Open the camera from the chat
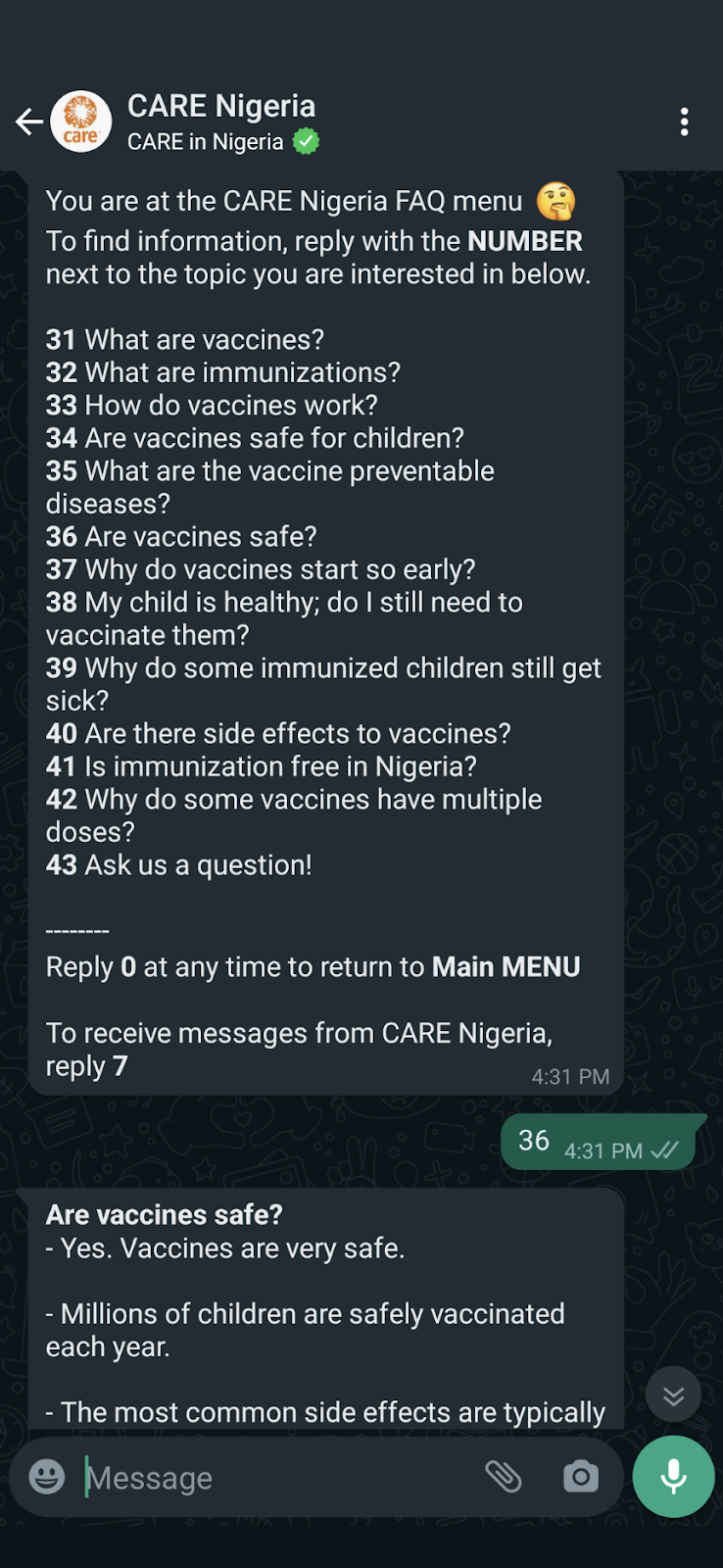The width and height of the screenshot is (723, 1568). (x=580, y=1477)
